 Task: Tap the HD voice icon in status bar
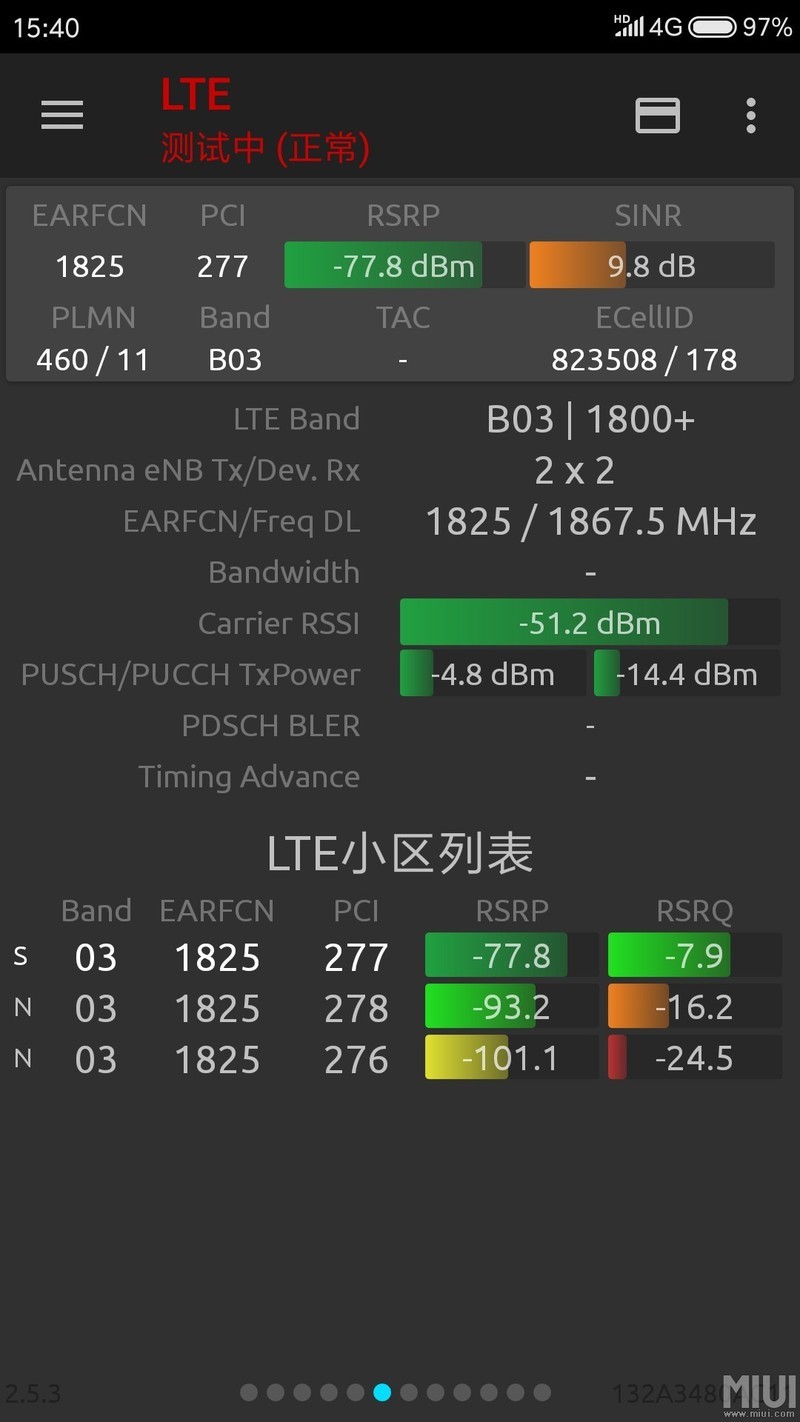coord(622,18)
